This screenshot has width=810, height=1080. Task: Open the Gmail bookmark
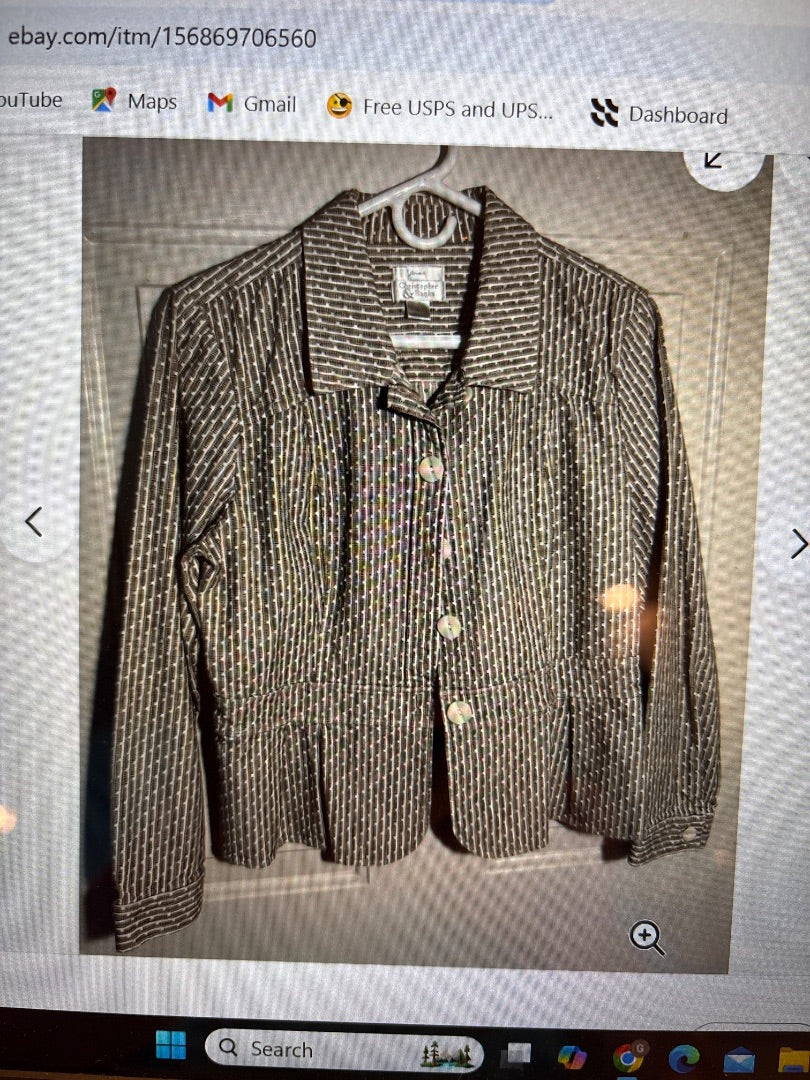coord(252,103)
